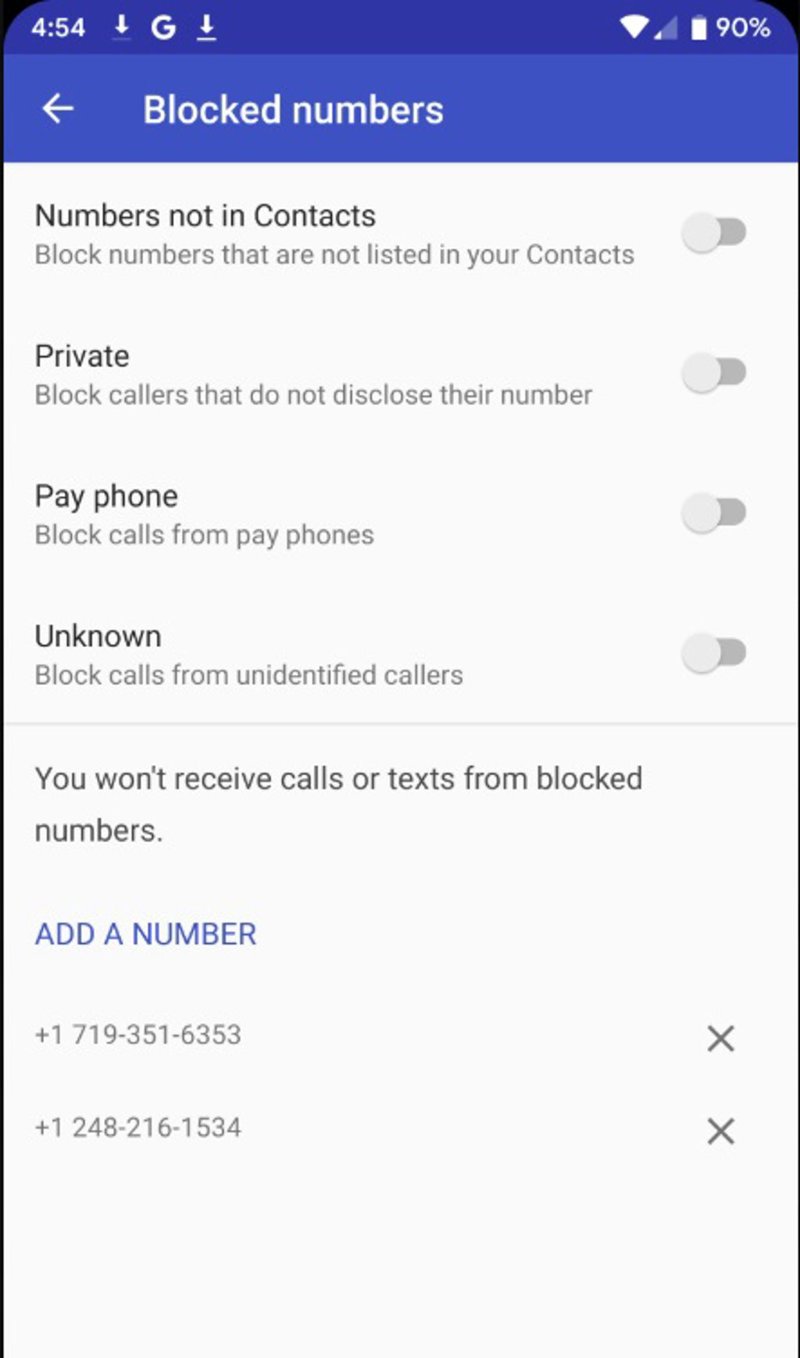Switch on blocking Unknown callers
The height and width of the screenshot is (1358, 800).
pyautogui.click(x=714, y=653)
